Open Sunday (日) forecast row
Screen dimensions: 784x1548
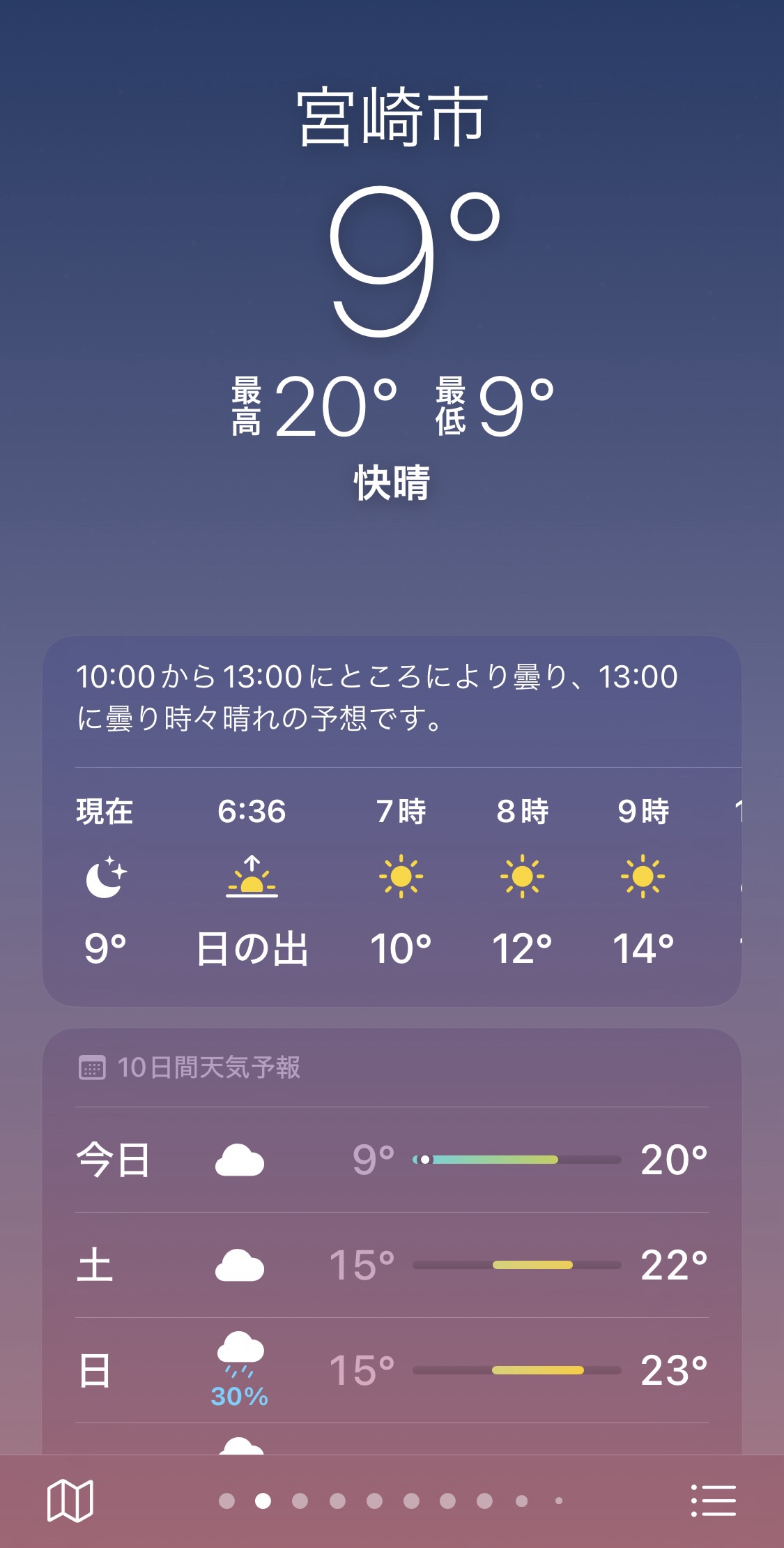[x=392, y=1370]
